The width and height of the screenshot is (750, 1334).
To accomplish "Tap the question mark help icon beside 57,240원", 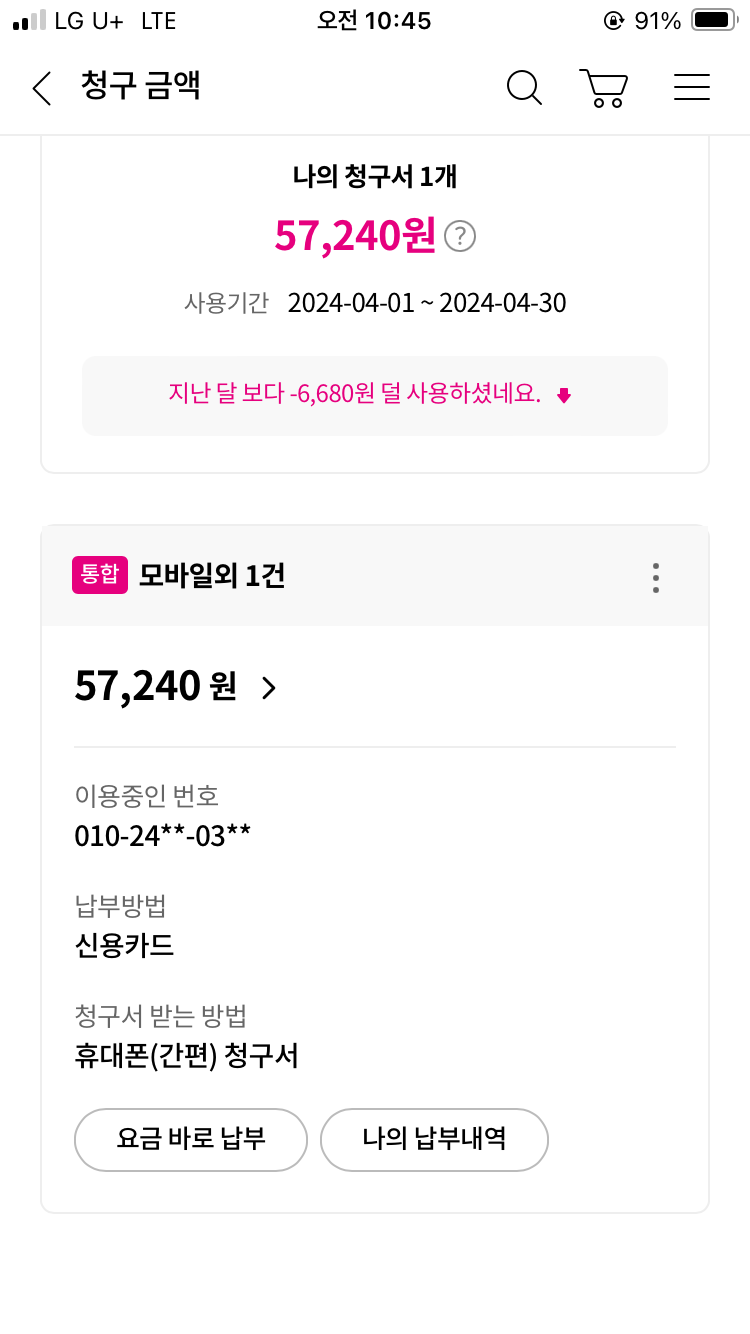I will (x=460, y=237).
